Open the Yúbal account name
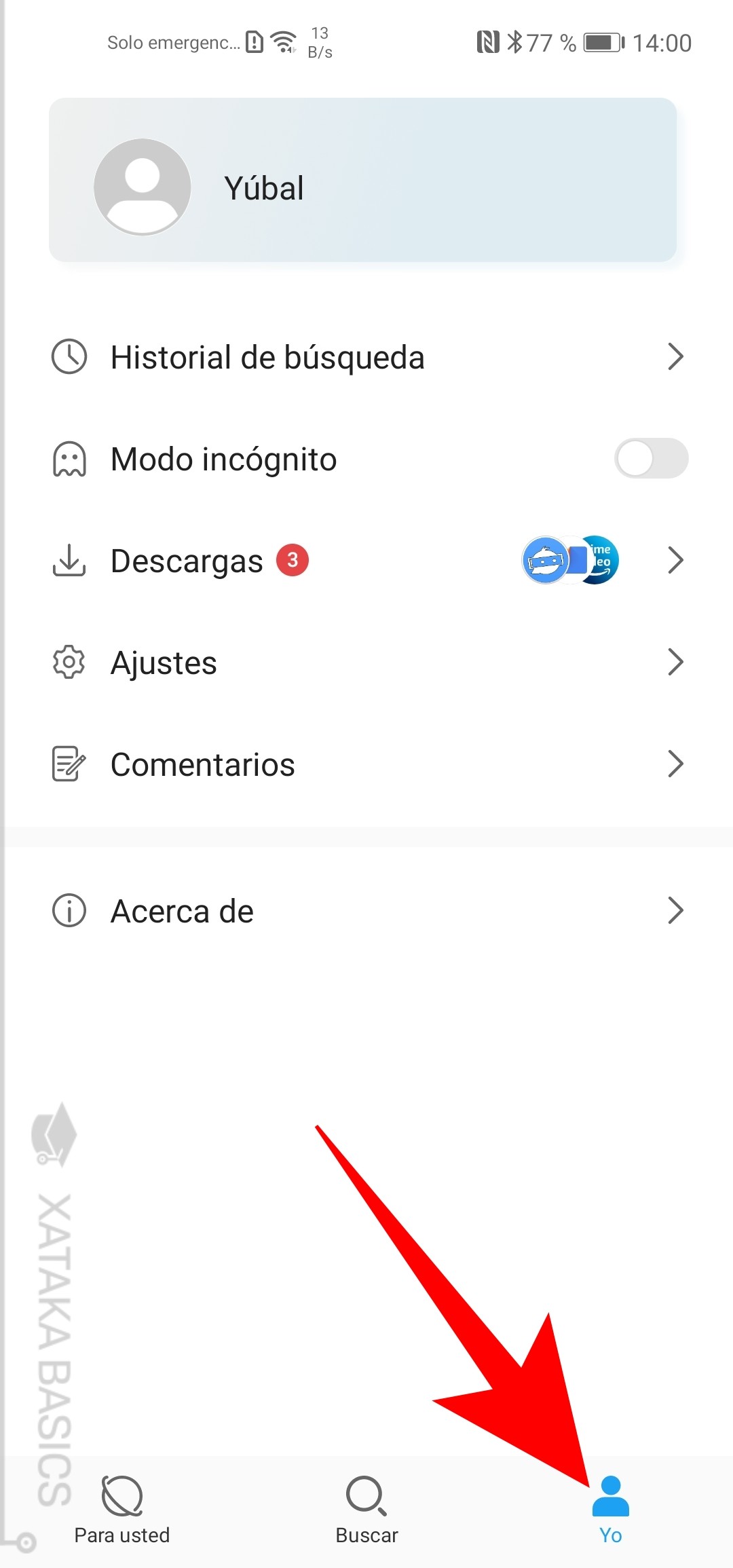This screenshot has width=733, height=1568. pos(264,188)
